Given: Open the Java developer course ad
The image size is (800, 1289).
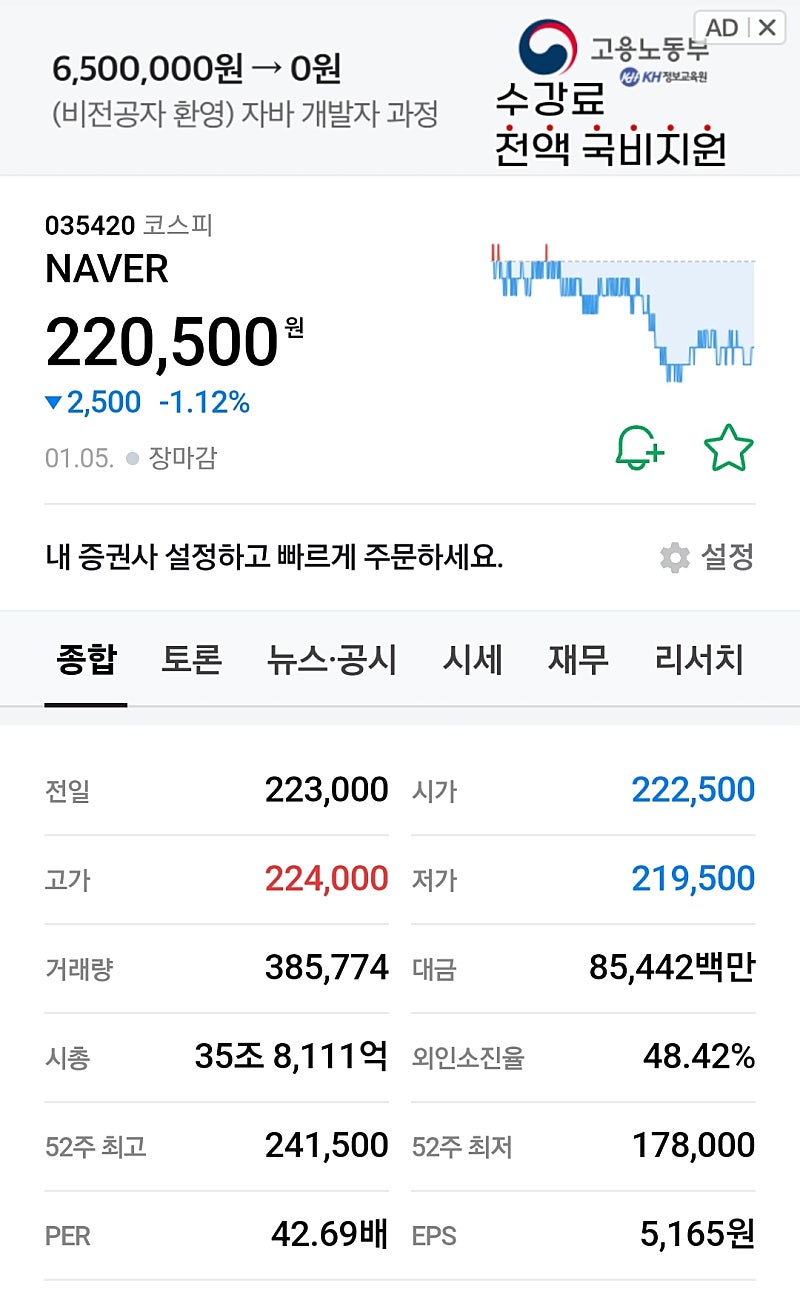Looking at the screenshot, I should tap(245, 90).
